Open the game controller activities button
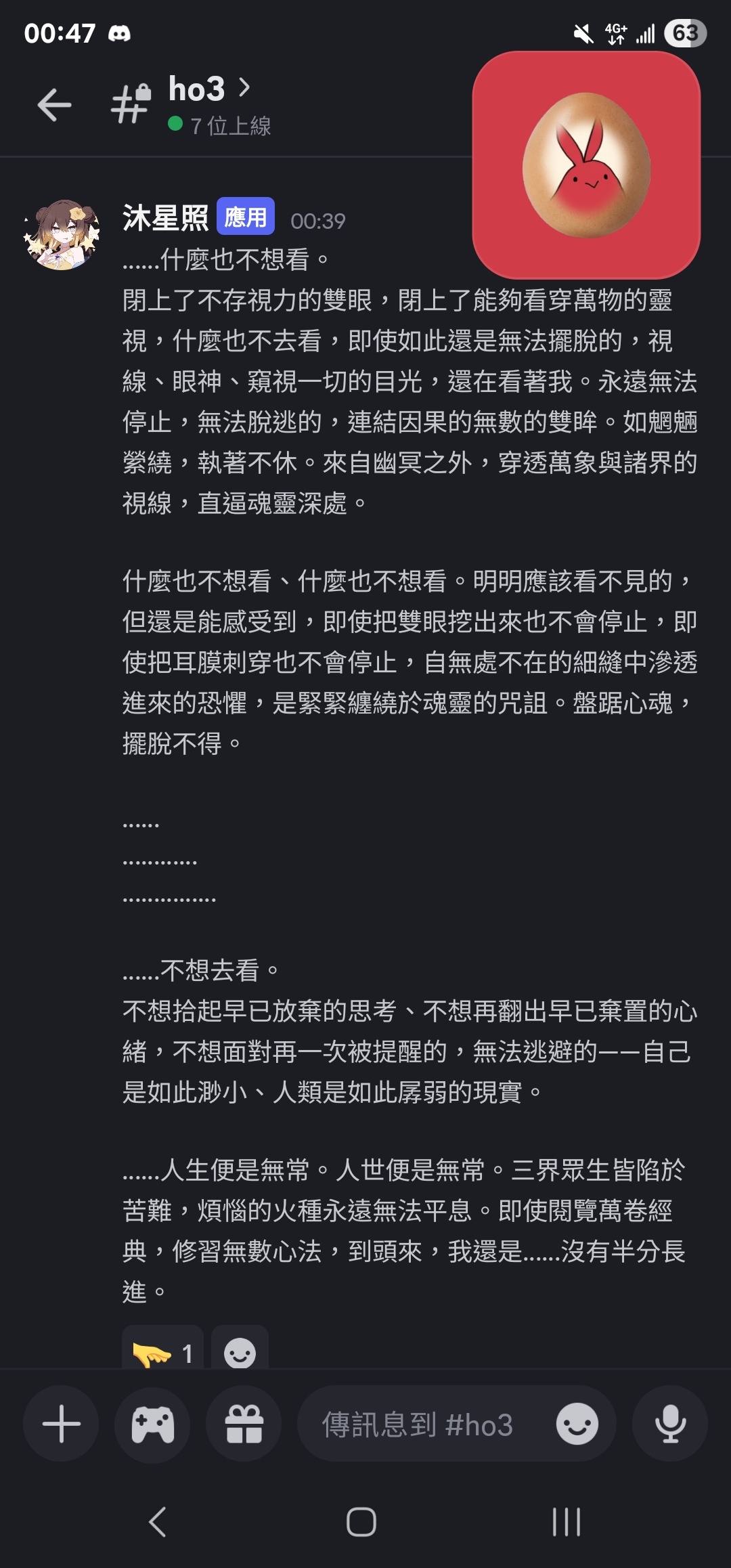The height and width of the screenshot is (1568, 731). tap(152, 1424)
